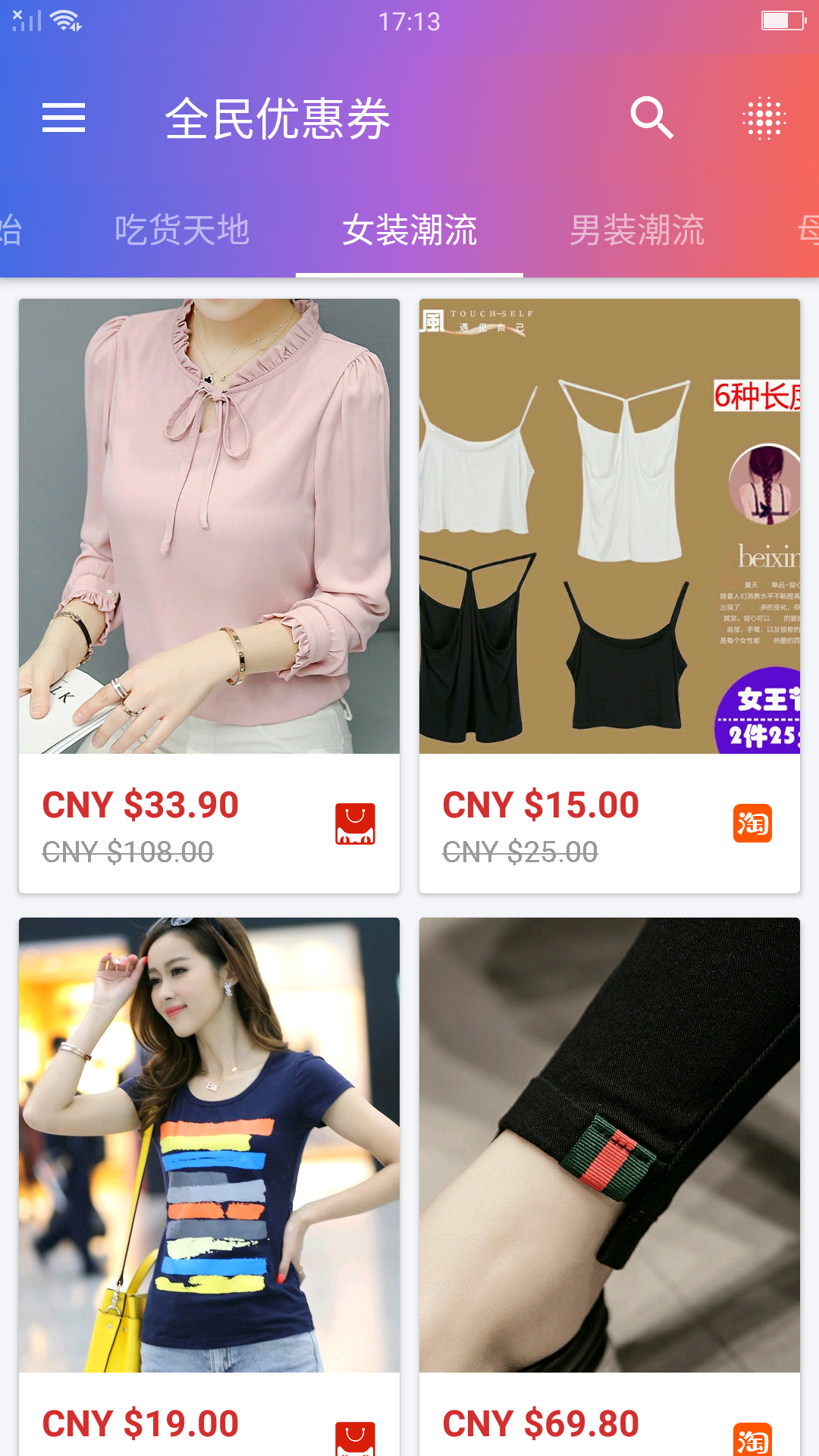Select the 女装潮流 tab
The height and width of the screenshot is (1456, 819).
[x=409, y=230]
